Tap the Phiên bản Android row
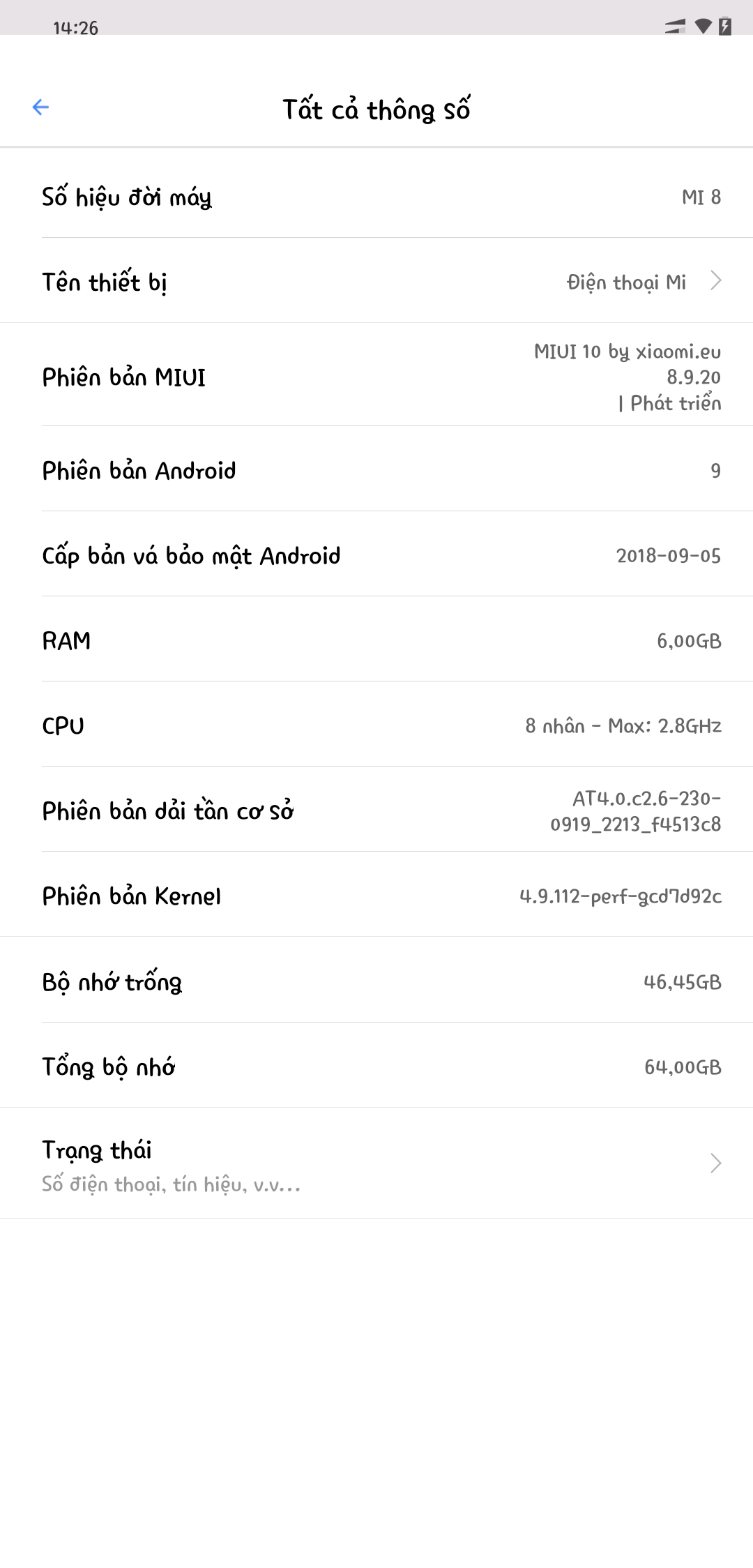 pyautogui.click(x=376, y=469)
